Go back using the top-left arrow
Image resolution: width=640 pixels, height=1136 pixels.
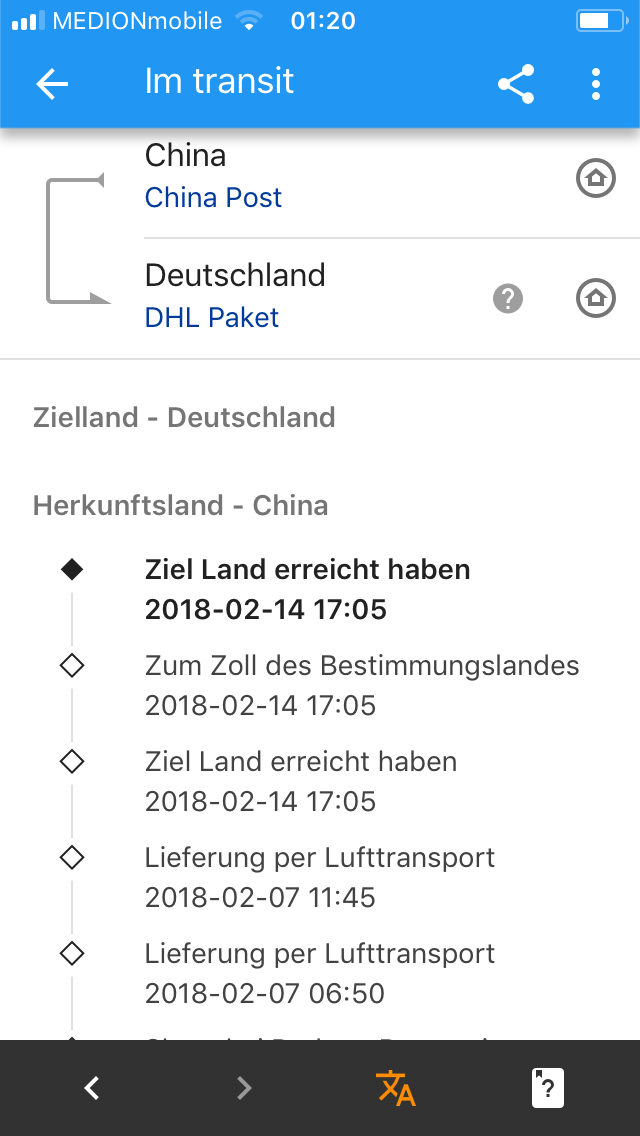click(x=52, y=84)
